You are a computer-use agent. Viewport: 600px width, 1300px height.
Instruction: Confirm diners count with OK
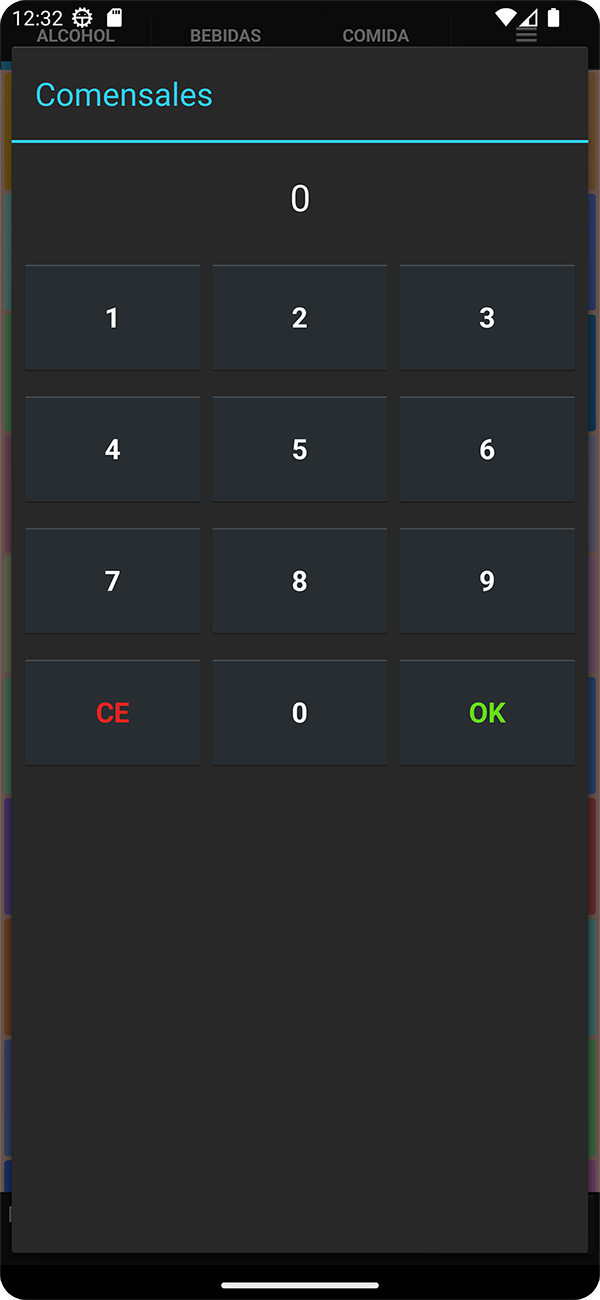487,713
